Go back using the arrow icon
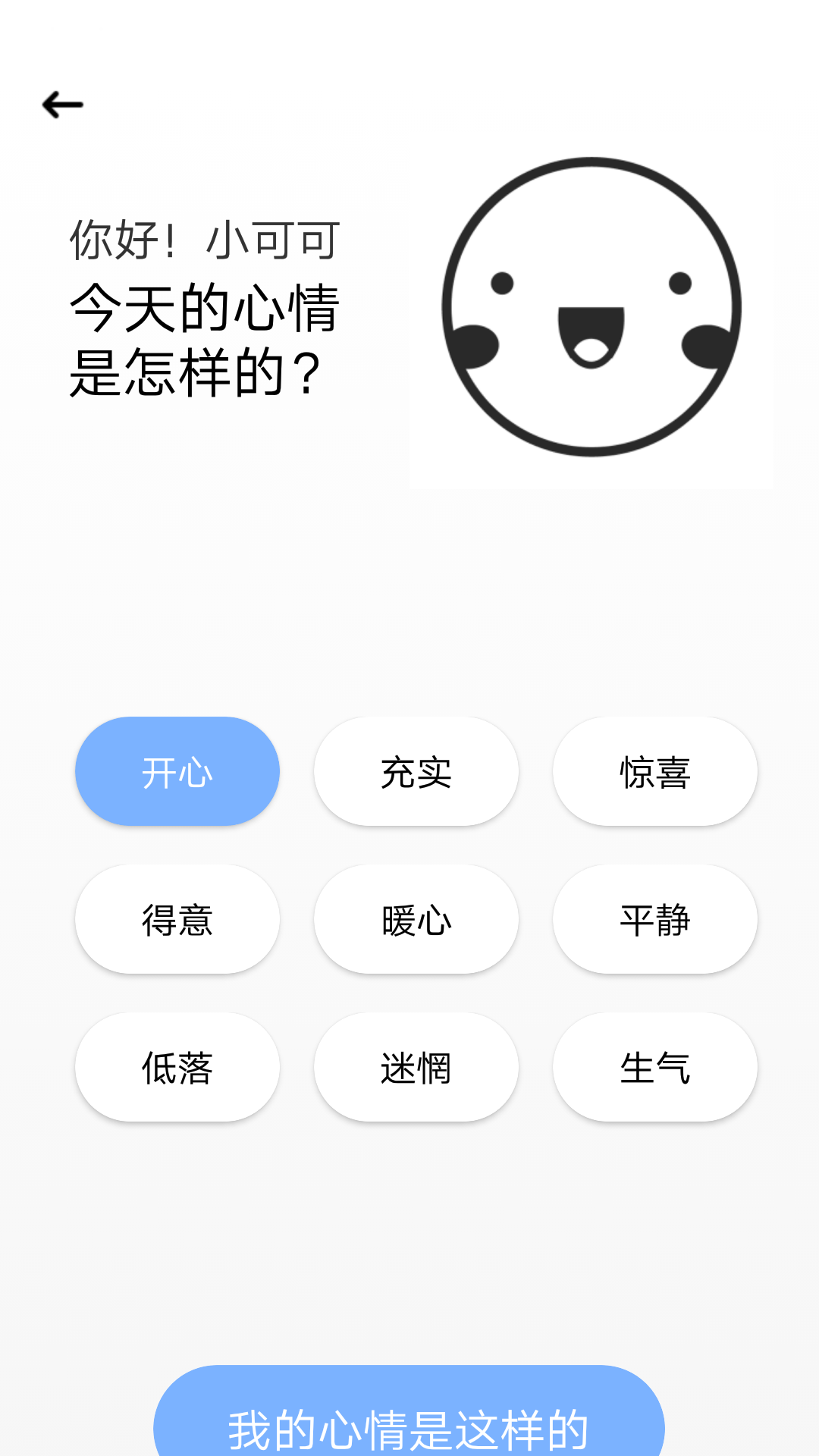The width and height of the screenshot is (819, 1456). 63,105
